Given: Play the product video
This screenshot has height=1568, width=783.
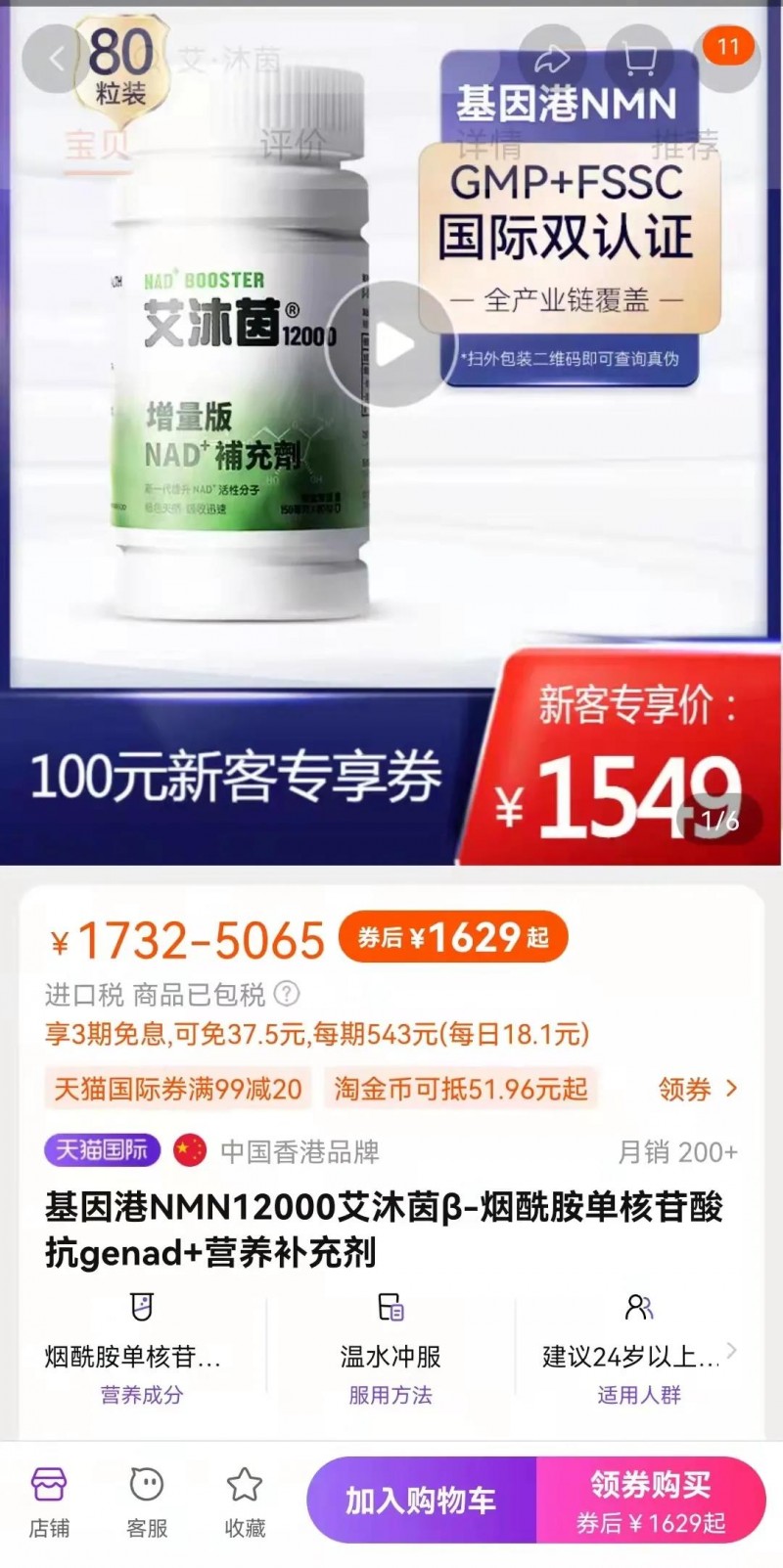Looking at the screenshot, I should 391,344.
